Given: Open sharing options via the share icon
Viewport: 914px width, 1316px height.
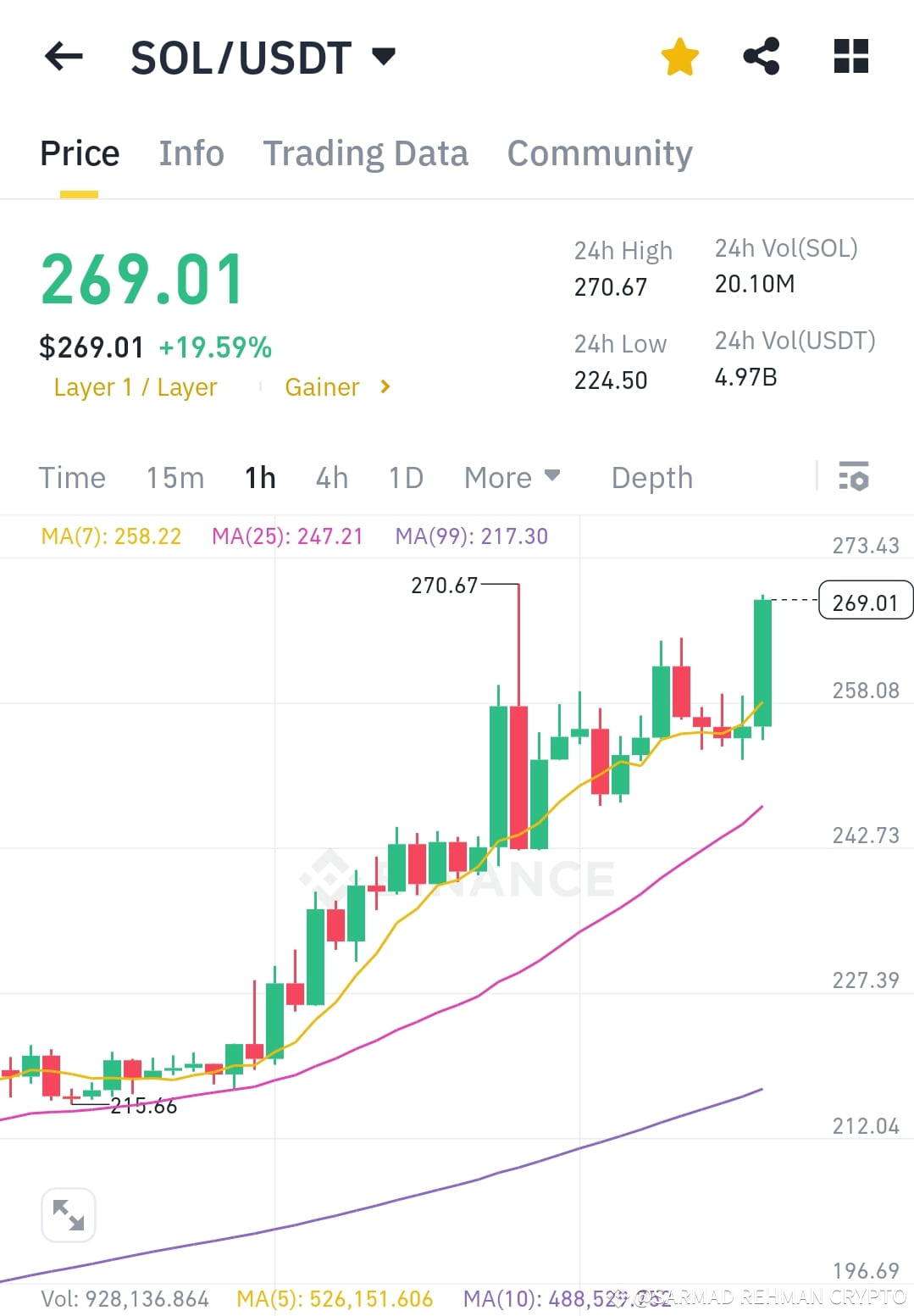Looking at the screenshot, I should tap(762, 56).
